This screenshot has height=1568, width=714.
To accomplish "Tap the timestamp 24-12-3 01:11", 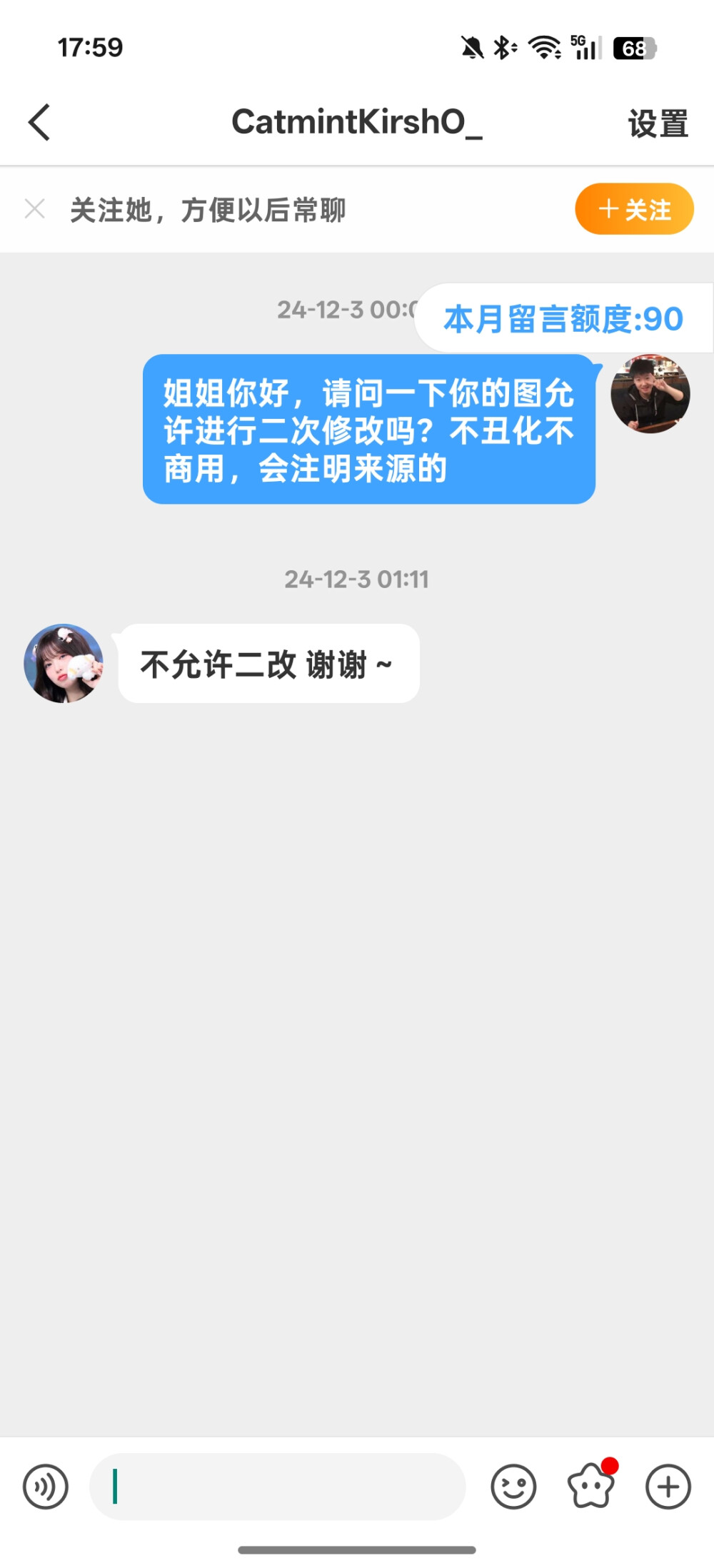I will (356, 580).
